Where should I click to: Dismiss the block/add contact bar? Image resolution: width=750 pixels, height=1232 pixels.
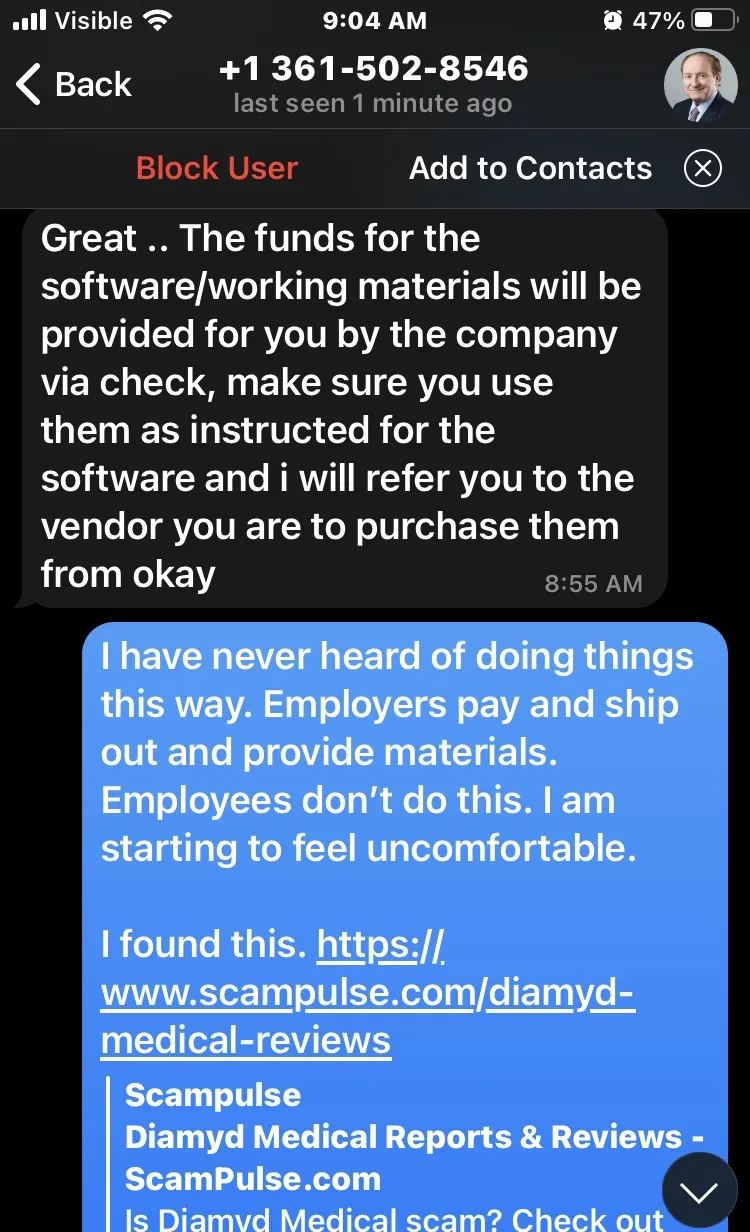(703, 169)
